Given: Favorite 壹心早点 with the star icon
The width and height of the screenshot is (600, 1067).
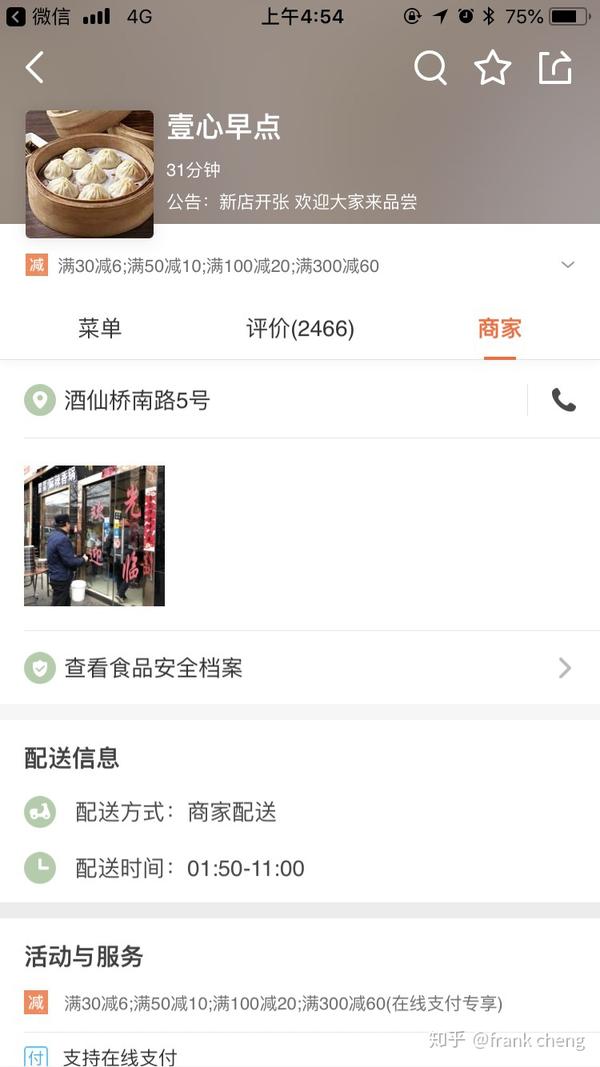Looking at the screenshot, I should click(x=492, y=68).
